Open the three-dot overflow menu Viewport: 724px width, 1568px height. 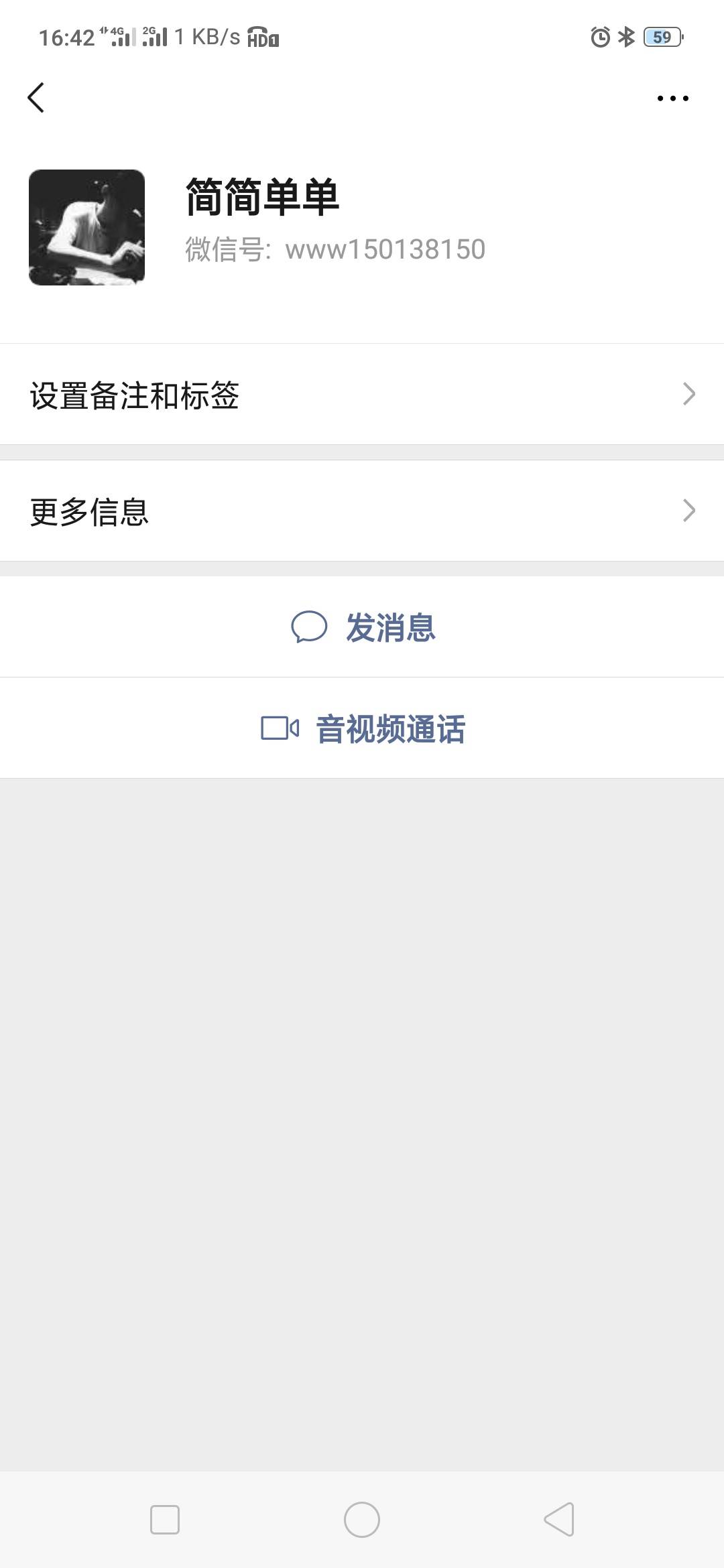click(x=672, y=99)
